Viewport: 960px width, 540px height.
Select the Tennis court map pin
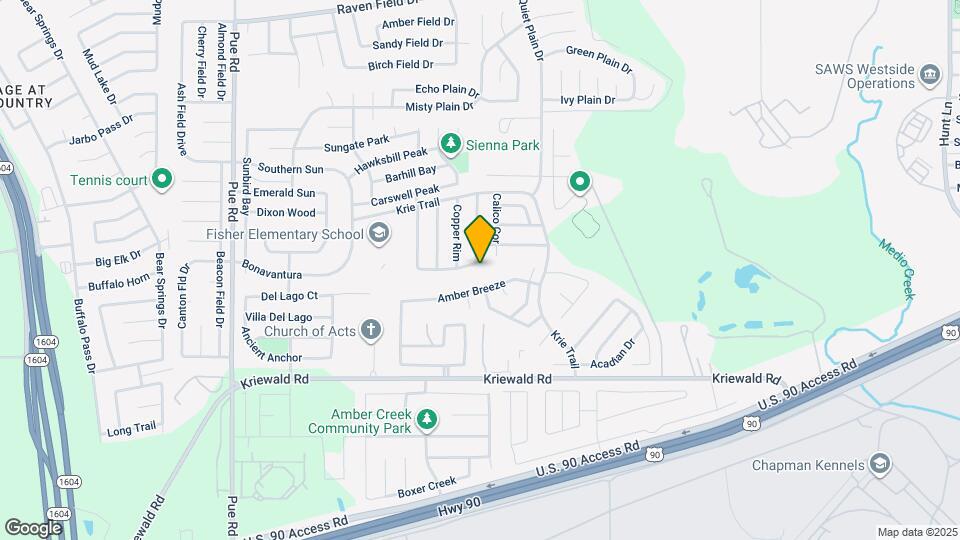(162, 179)
